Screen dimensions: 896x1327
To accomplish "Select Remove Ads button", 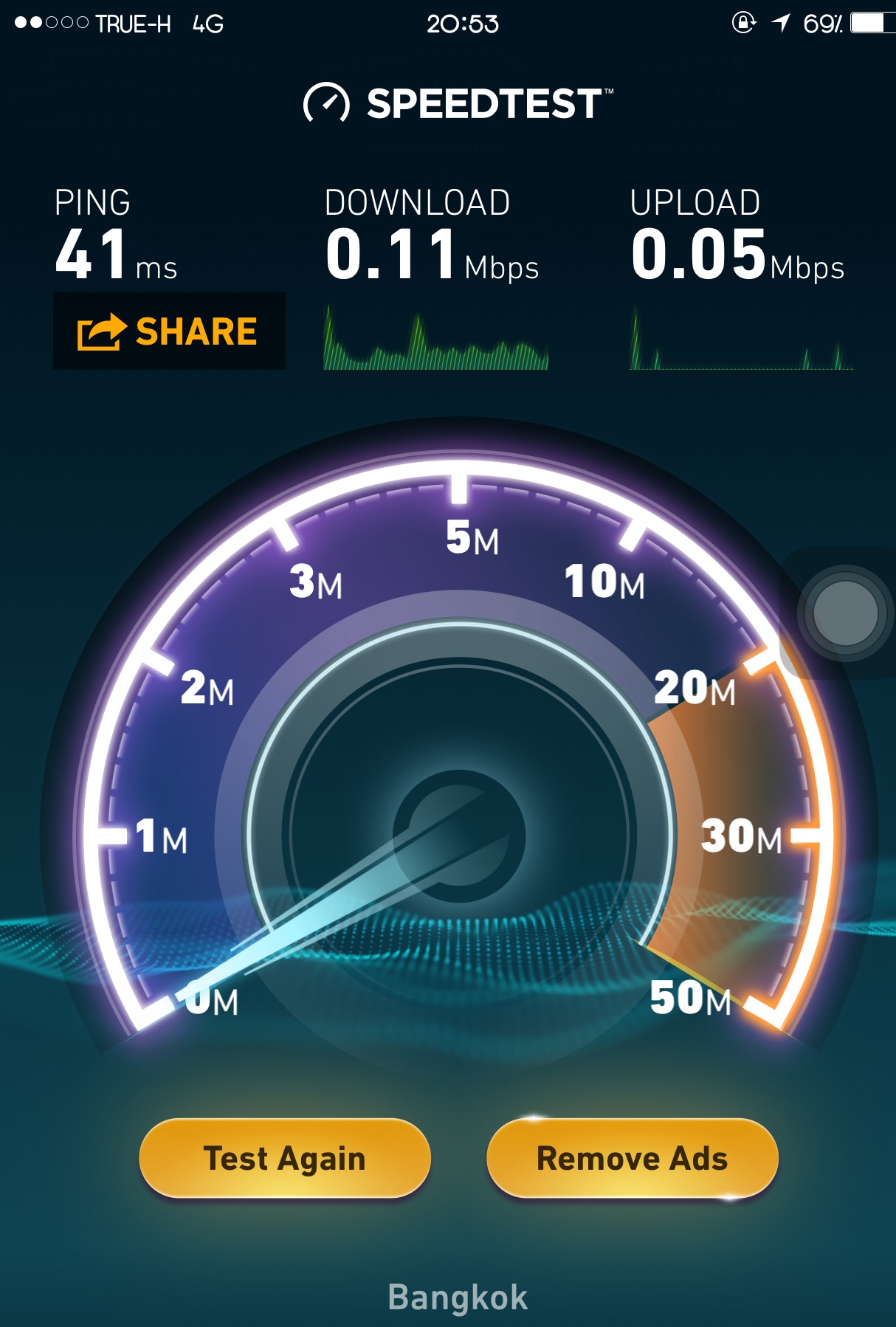I will [x=633, y=1158].
